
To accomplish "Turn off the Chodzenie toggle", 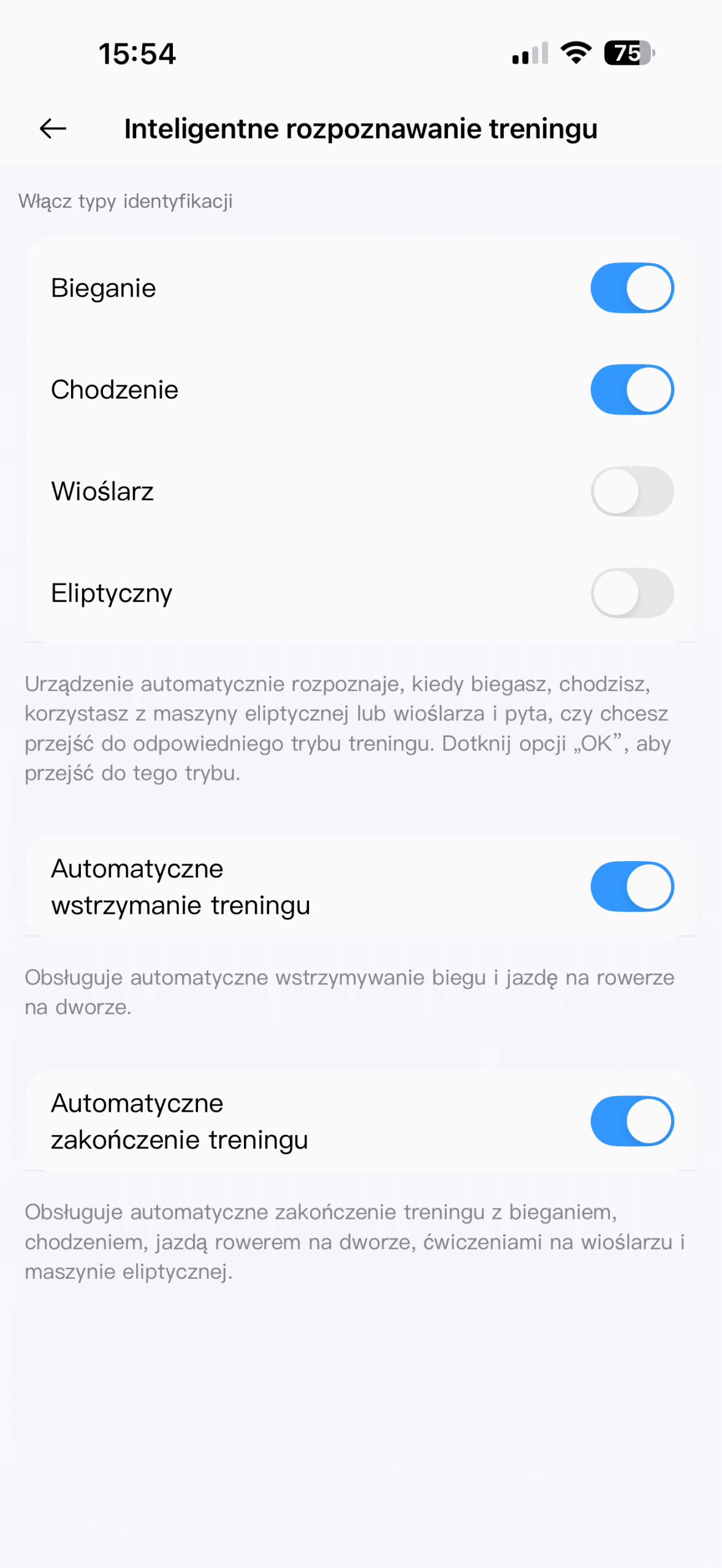I will 632,390.
